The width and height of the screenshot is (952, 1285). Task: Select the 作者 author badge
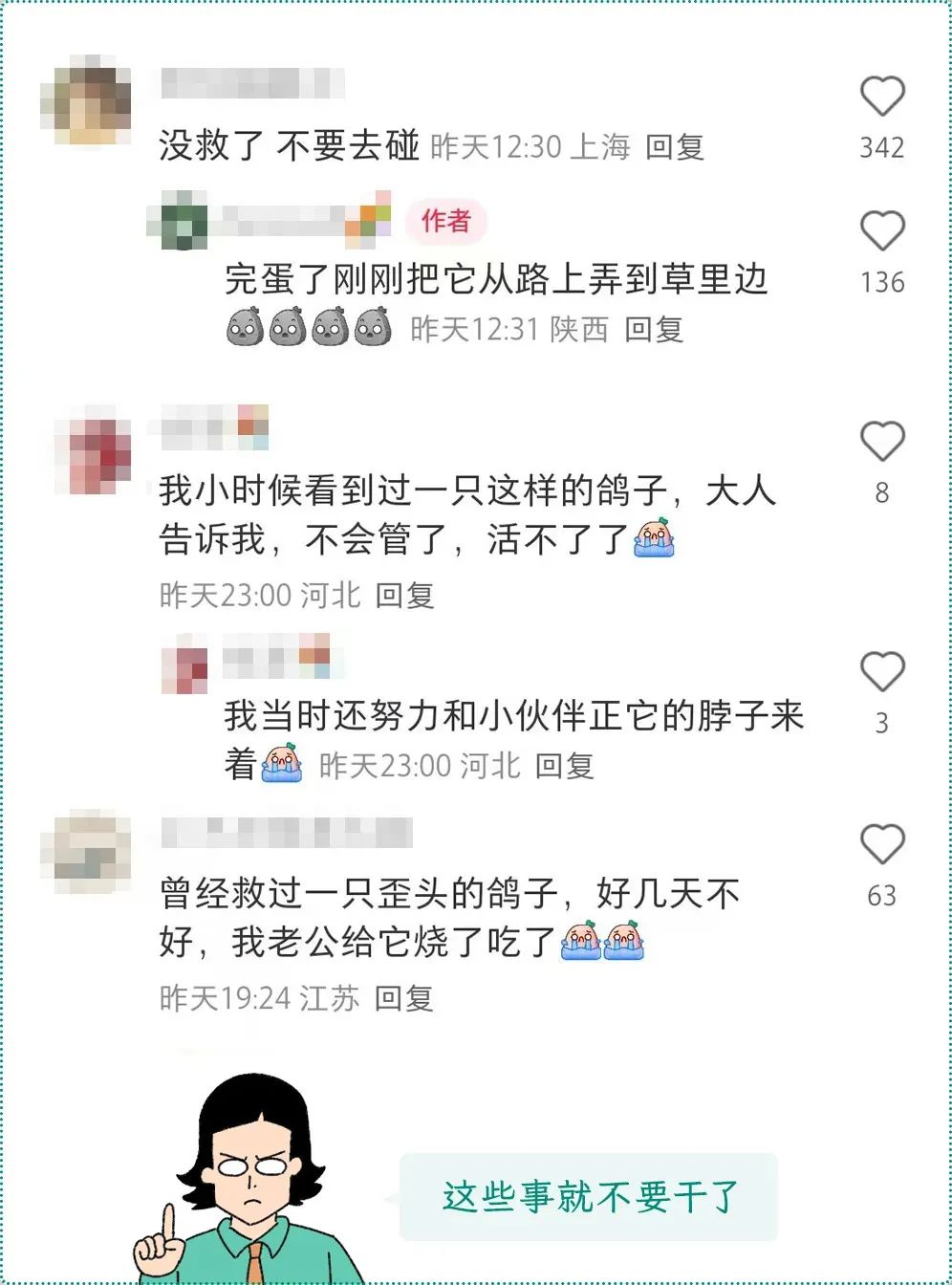tap(449, 221)
